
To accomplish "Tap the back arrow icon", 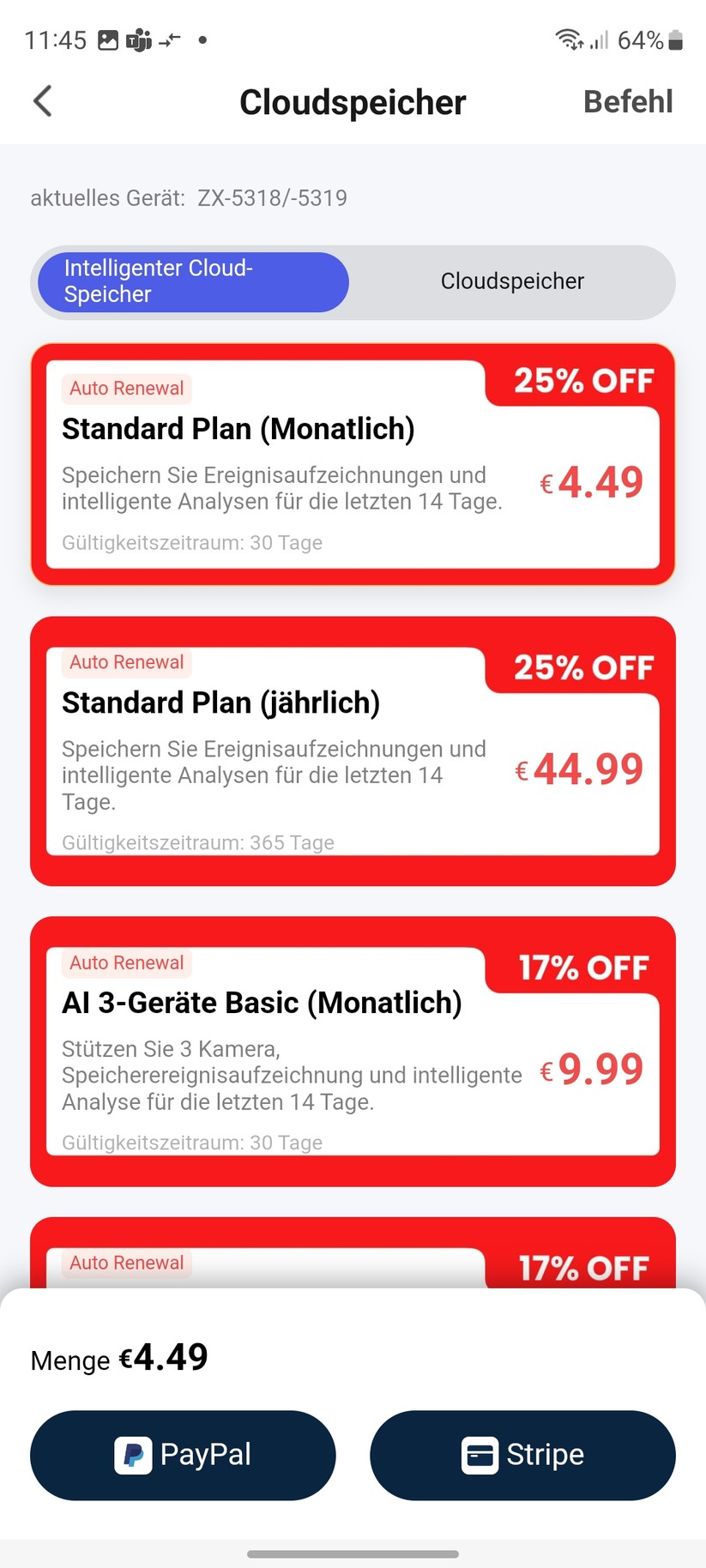I will [x=42, y=100].
